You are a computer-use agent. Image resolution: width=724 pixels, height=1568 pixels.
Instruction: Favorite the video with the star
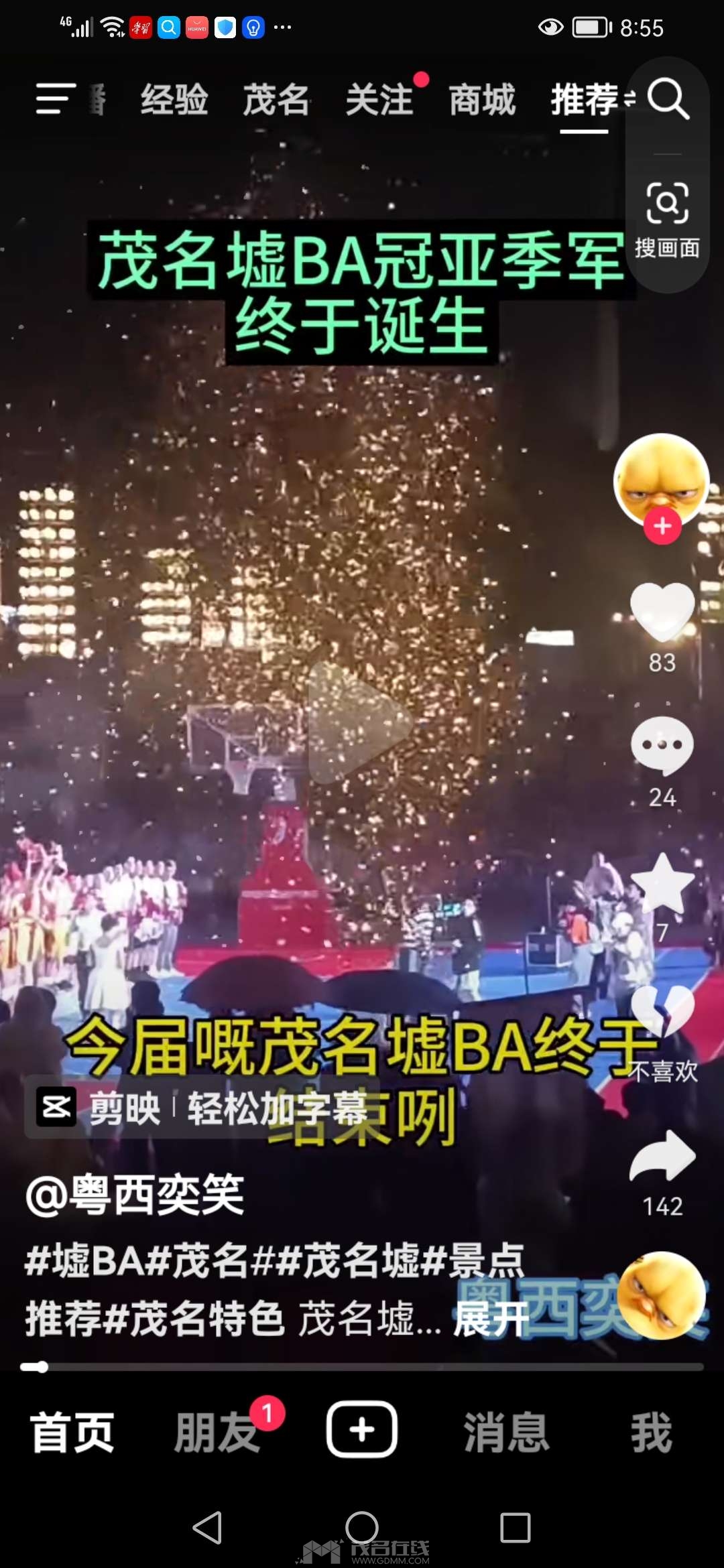coord(662,883)
